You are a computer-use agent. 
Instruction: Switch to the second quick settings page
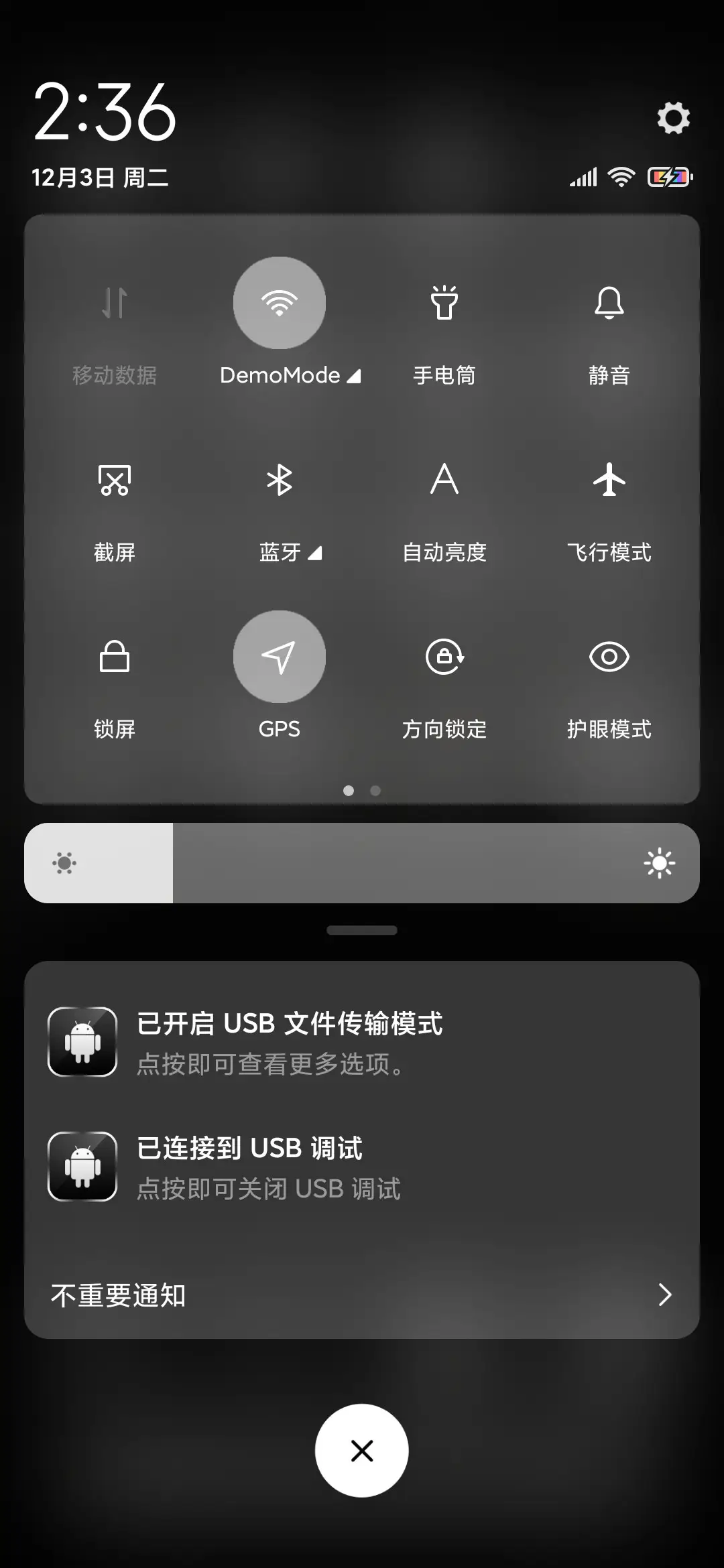click(x=375, y=791)
